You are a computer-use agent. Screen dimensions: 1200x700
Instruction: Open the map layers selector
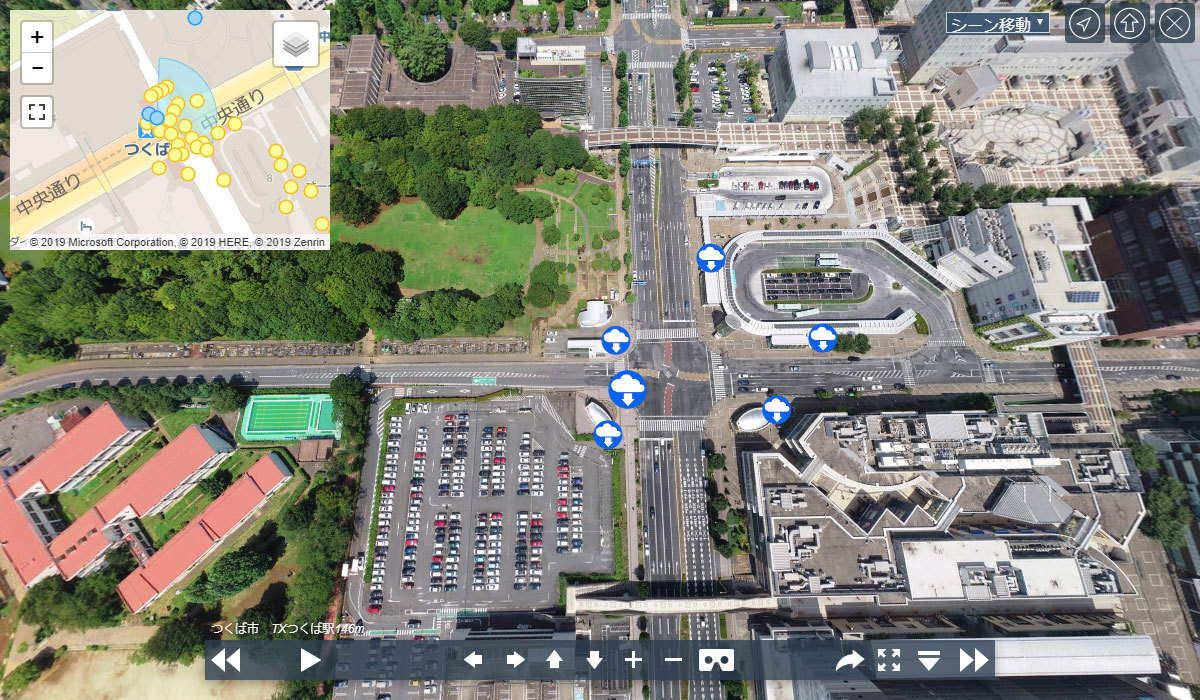(x=296, y=45)
